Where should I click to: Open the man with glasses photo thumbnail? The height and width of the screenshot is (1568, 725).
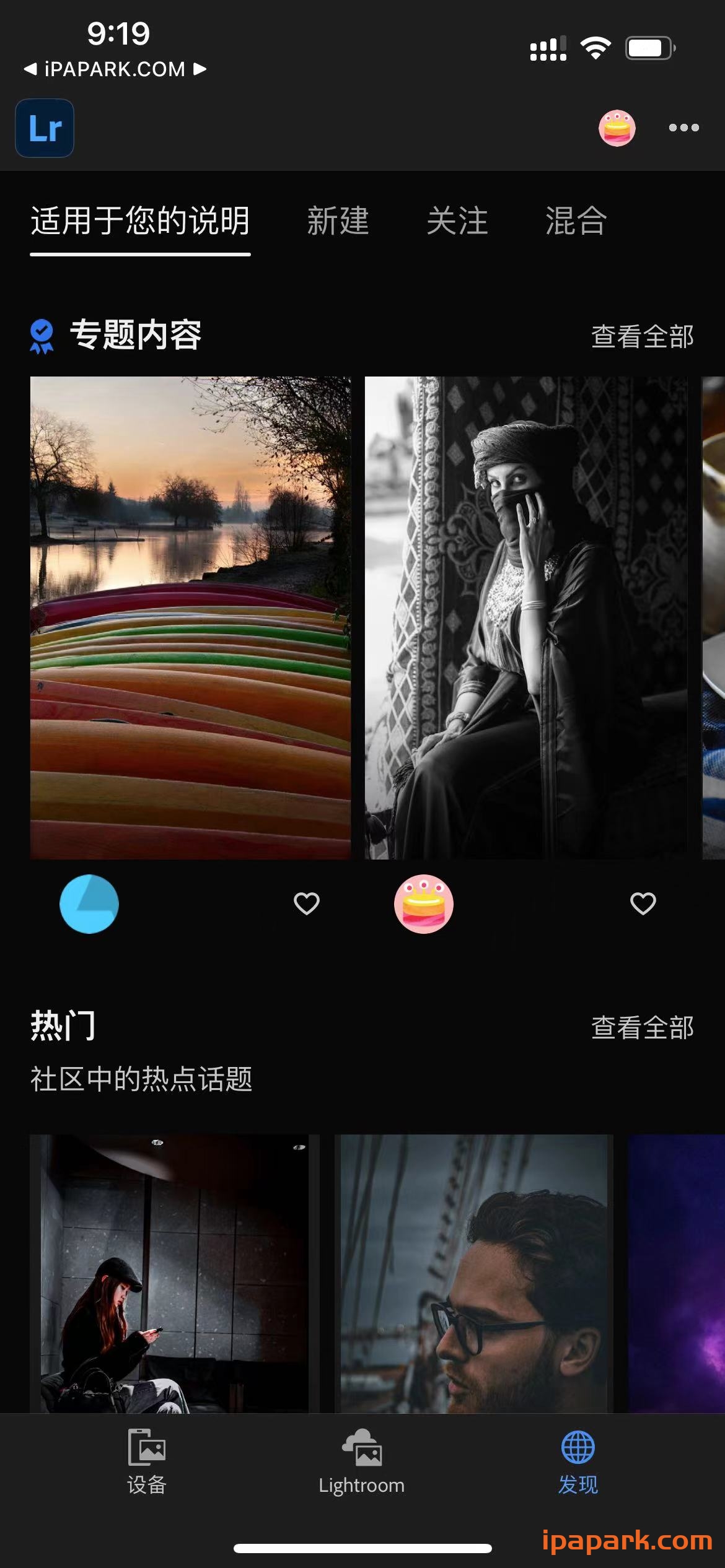coord(475,1282)
